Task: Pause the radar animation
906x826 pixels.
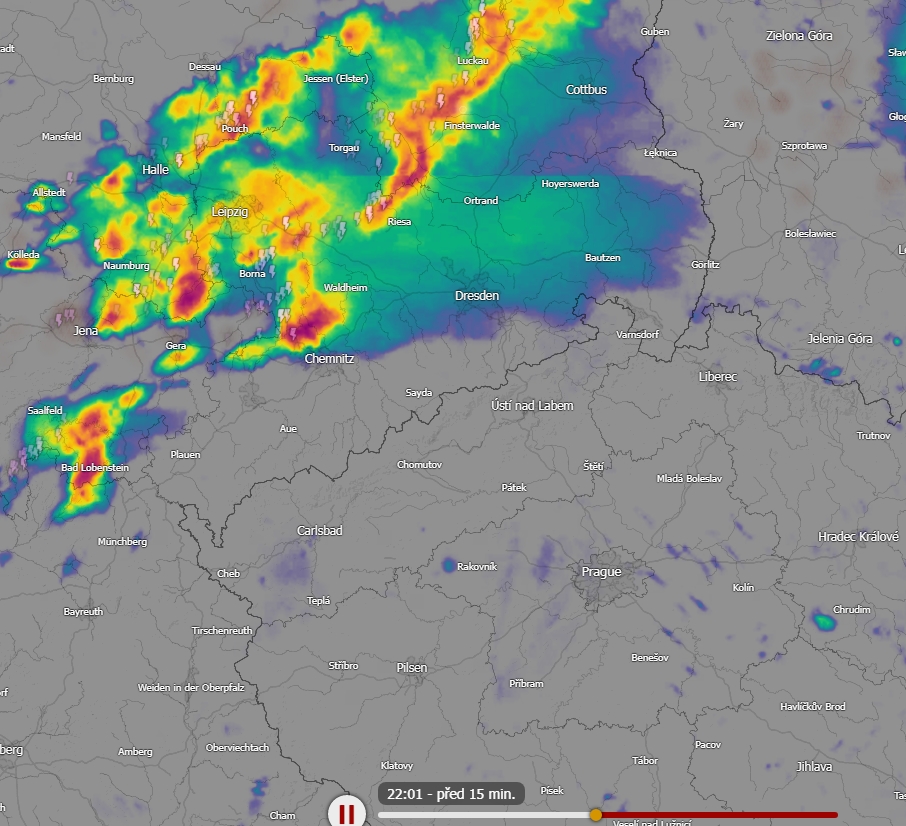Action: click(346, 812)
